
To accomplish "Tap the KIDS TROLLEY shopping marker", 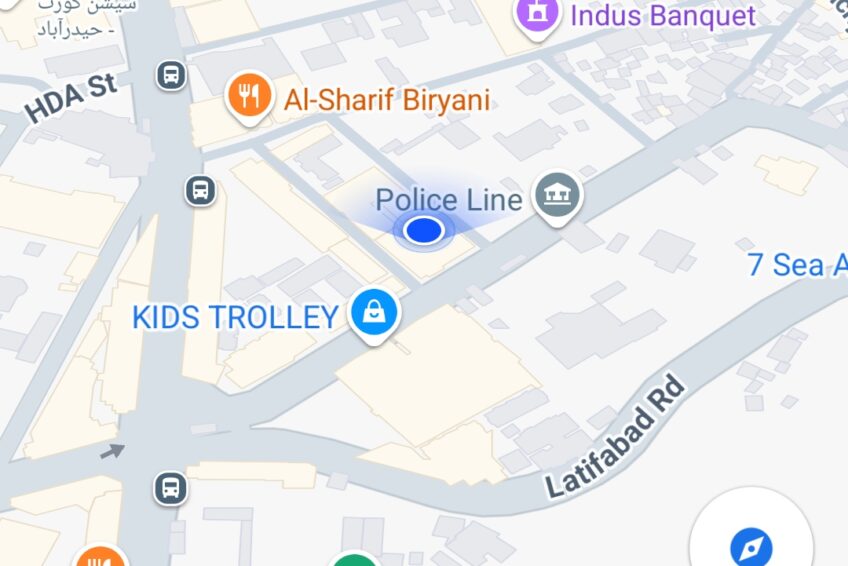I will (375, 315).
